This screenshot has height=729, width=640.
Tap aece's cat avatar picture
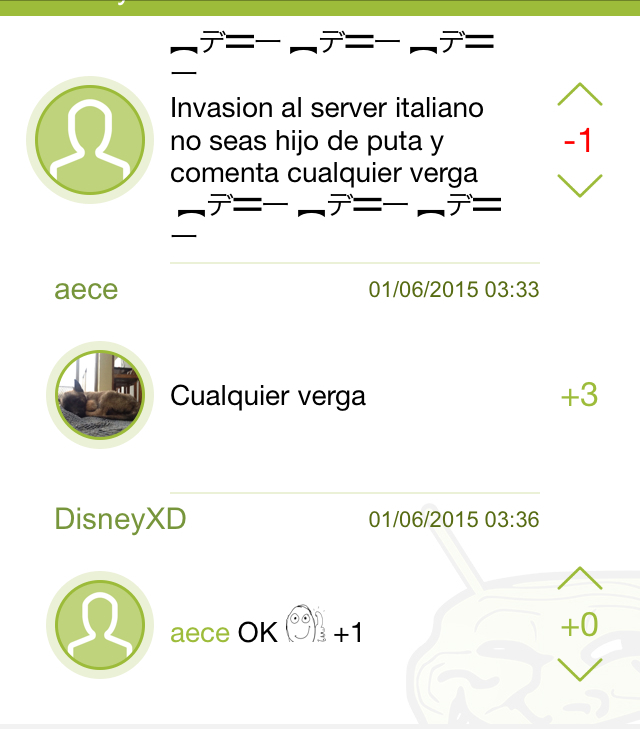[99, 396]
